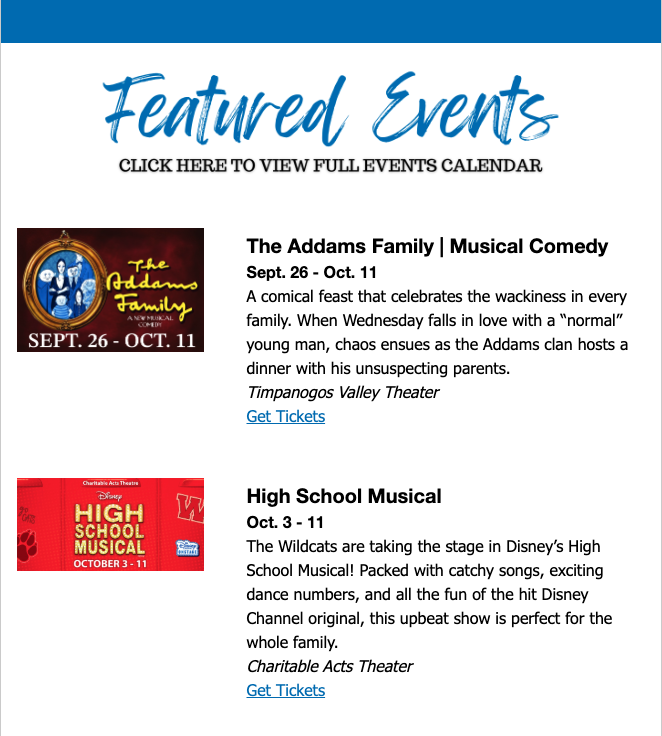Get tickets for The Addams Family
The width and height of the screenshot is (662, 736).
(x=285, y=416)
